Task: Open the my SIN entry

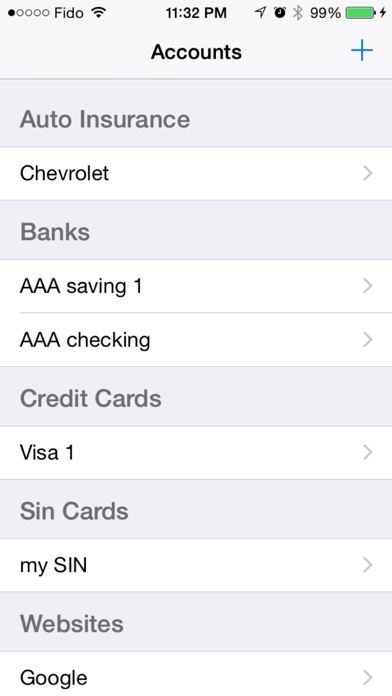Action: (196, 566)
